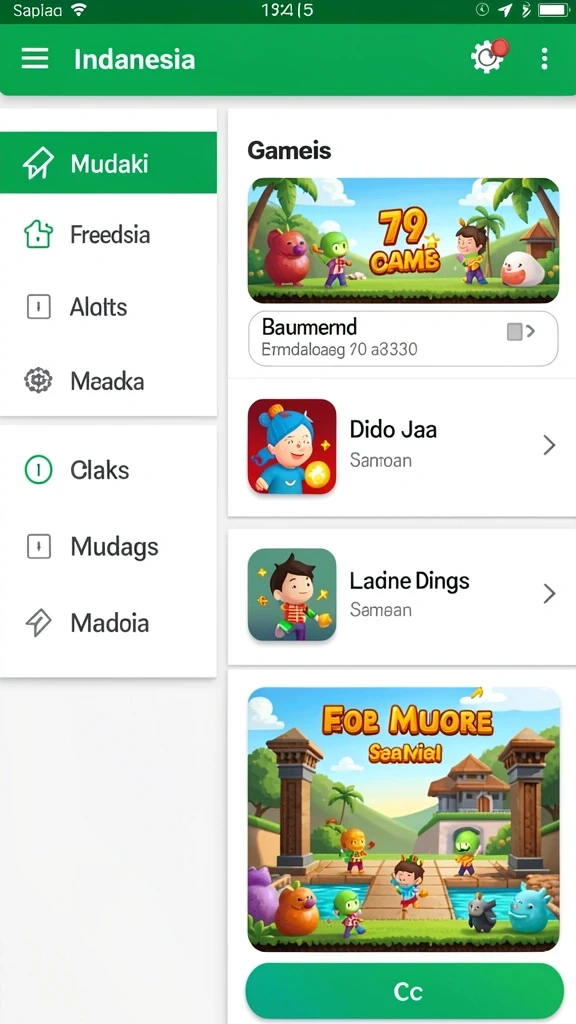Open the Eob Muore game banner
The height and width of the screenshot is (1024, 576).
pyautogui.click(x=404, y=819)
